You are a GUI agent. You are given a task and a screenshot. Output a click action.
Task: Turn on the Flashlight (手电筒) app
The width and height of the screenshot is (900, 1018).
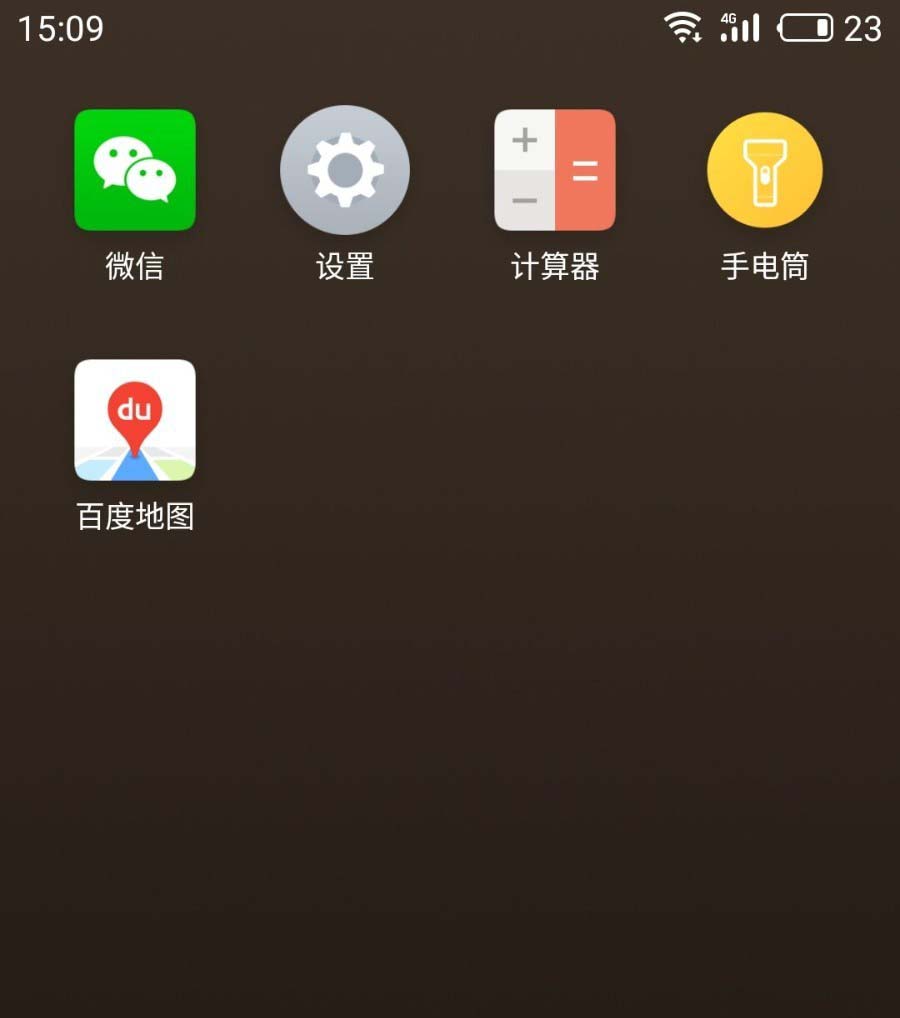coord(765,170)
